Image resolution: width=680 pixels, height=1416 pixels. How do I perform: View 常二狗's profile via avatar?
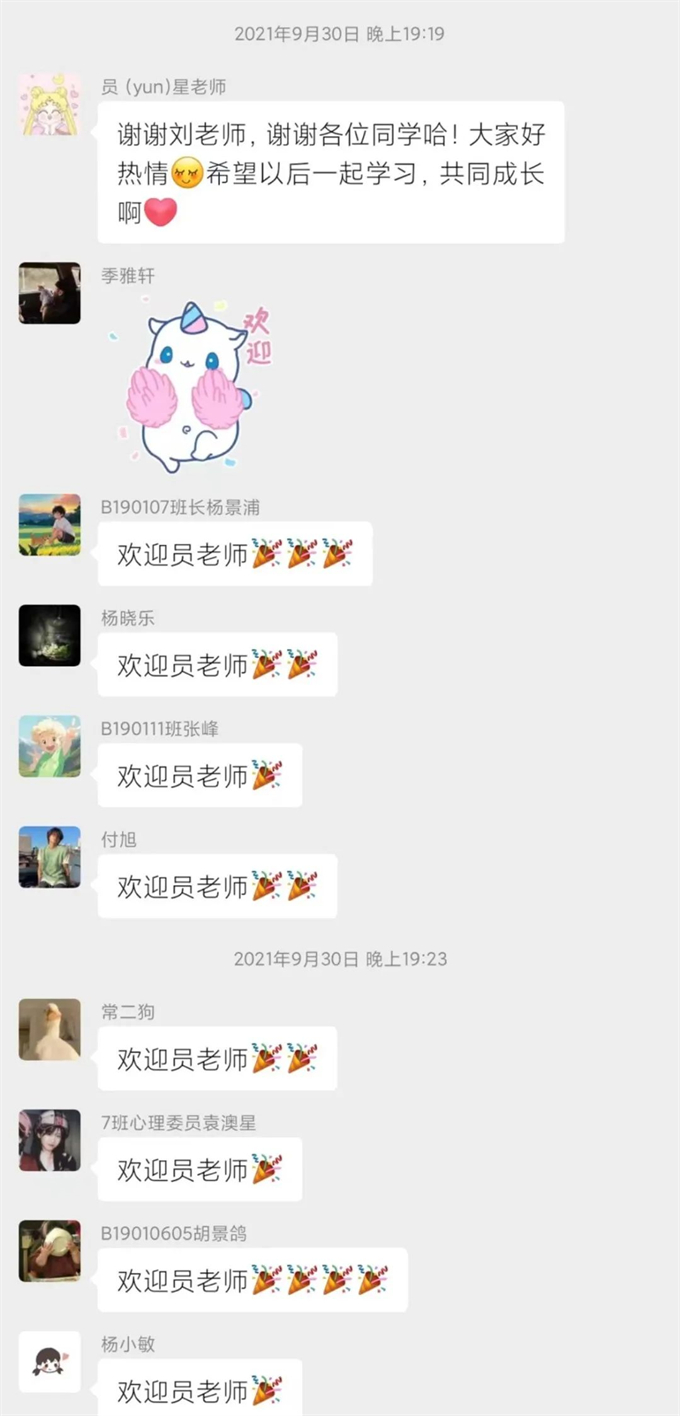tap(49, 1030)
